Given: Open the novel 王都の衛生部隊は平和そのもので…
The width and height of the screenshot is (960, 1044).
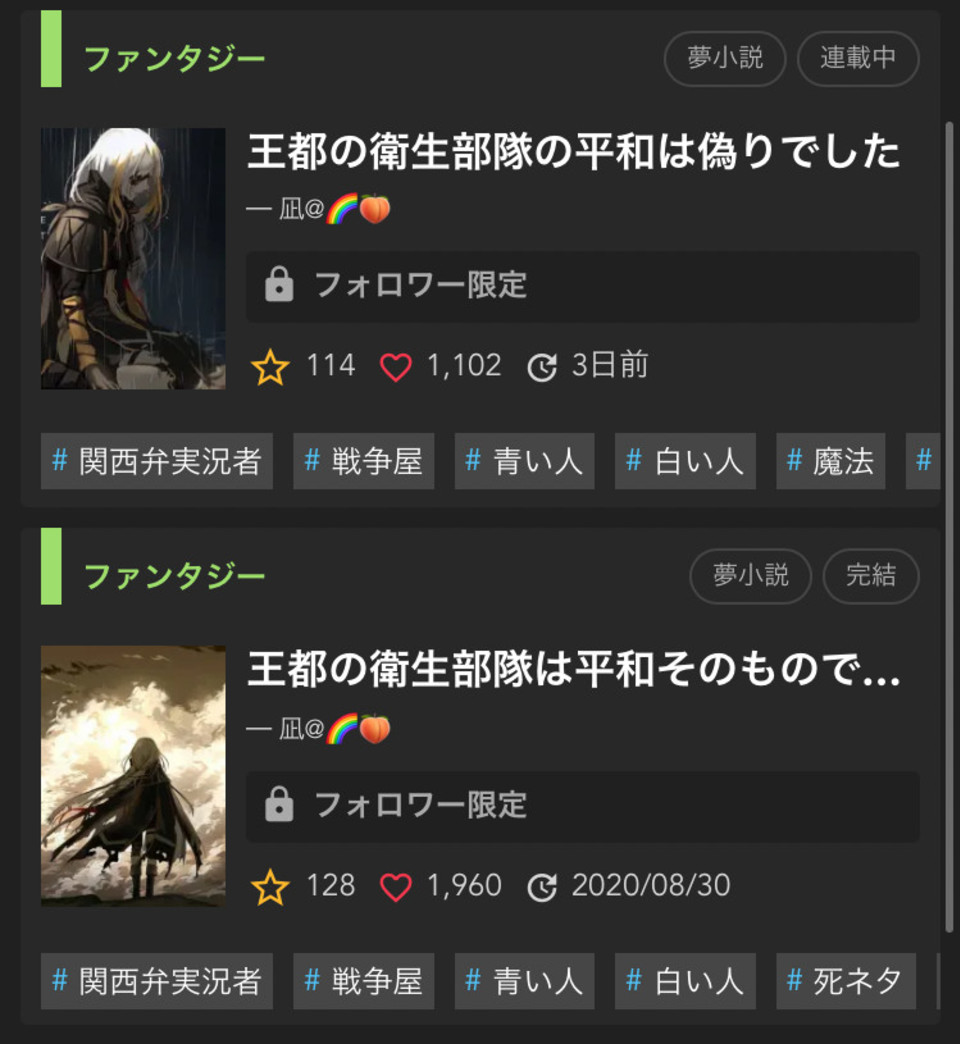Looking at the screenshot, I should pyautogui.click(x=573, y=671).
